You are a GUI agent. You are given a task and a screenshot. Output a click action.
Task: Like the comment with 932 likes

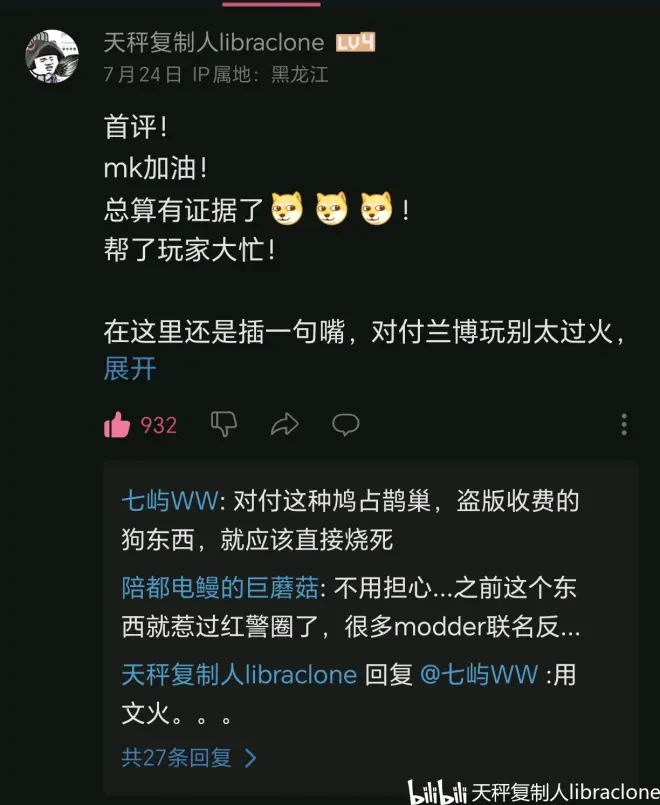tap(117, 425)
